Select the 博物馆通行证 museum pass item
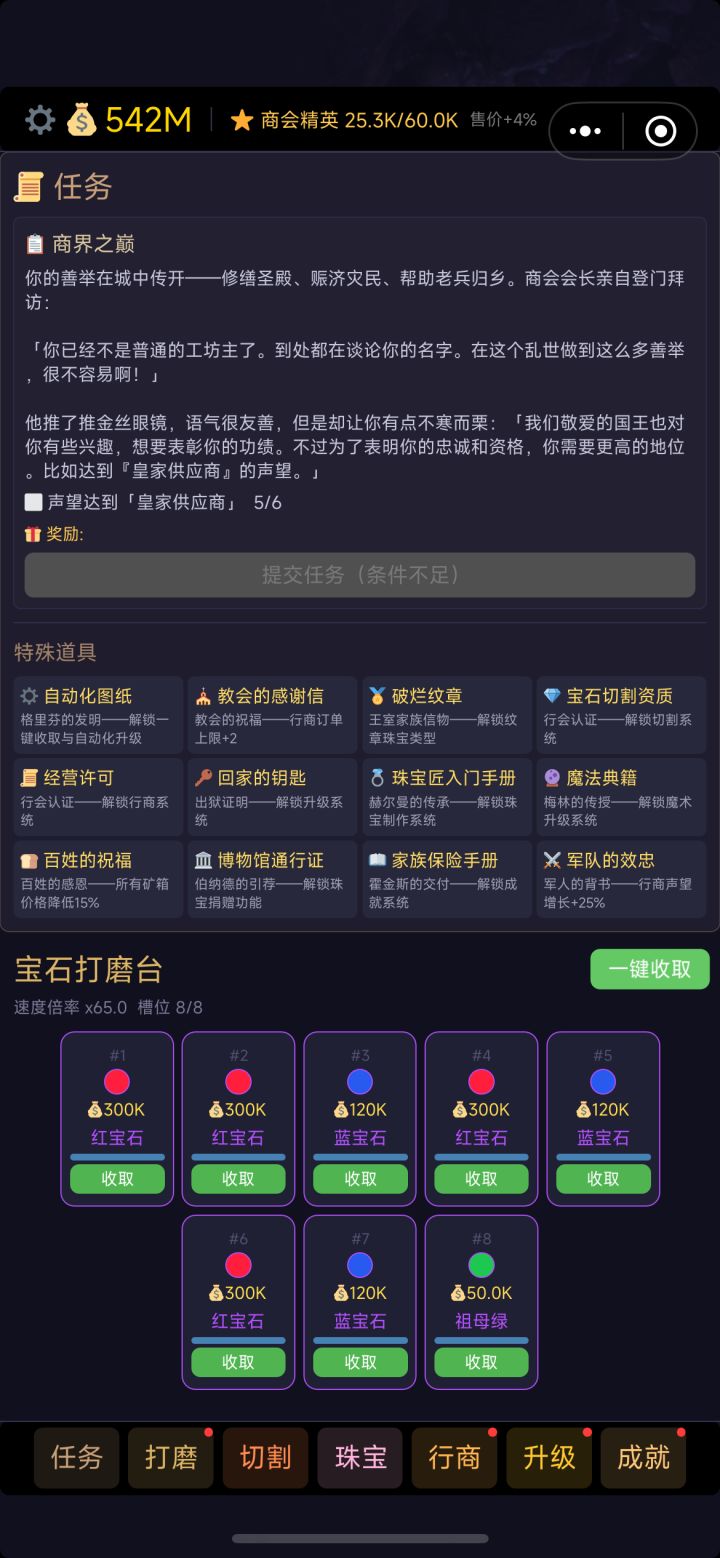The image size is (720, 1558). pos(272,877)
